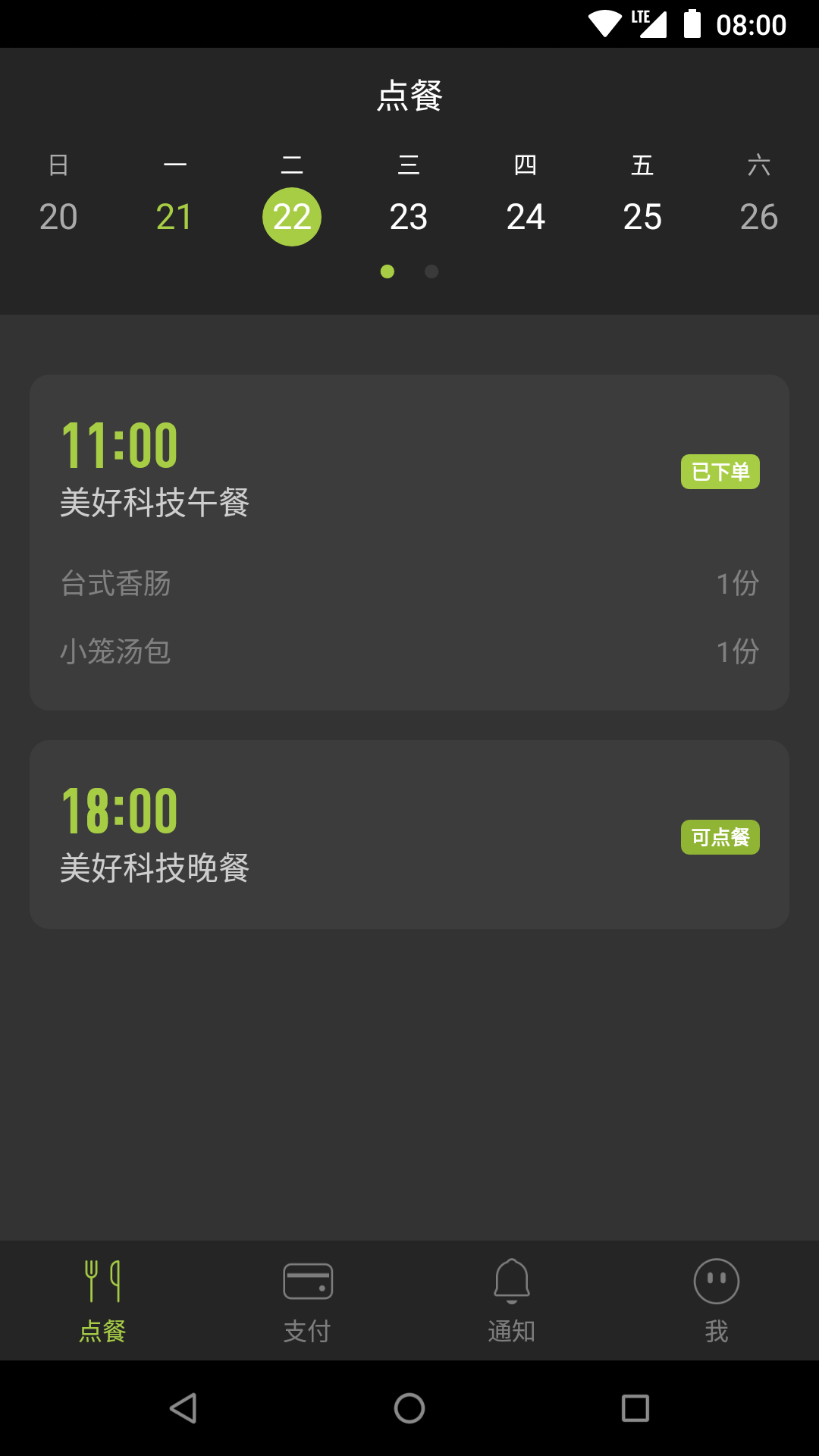819x1456 pixels.
Task: Tap the Android home circle button
Action: click(x=409, y=1407)
